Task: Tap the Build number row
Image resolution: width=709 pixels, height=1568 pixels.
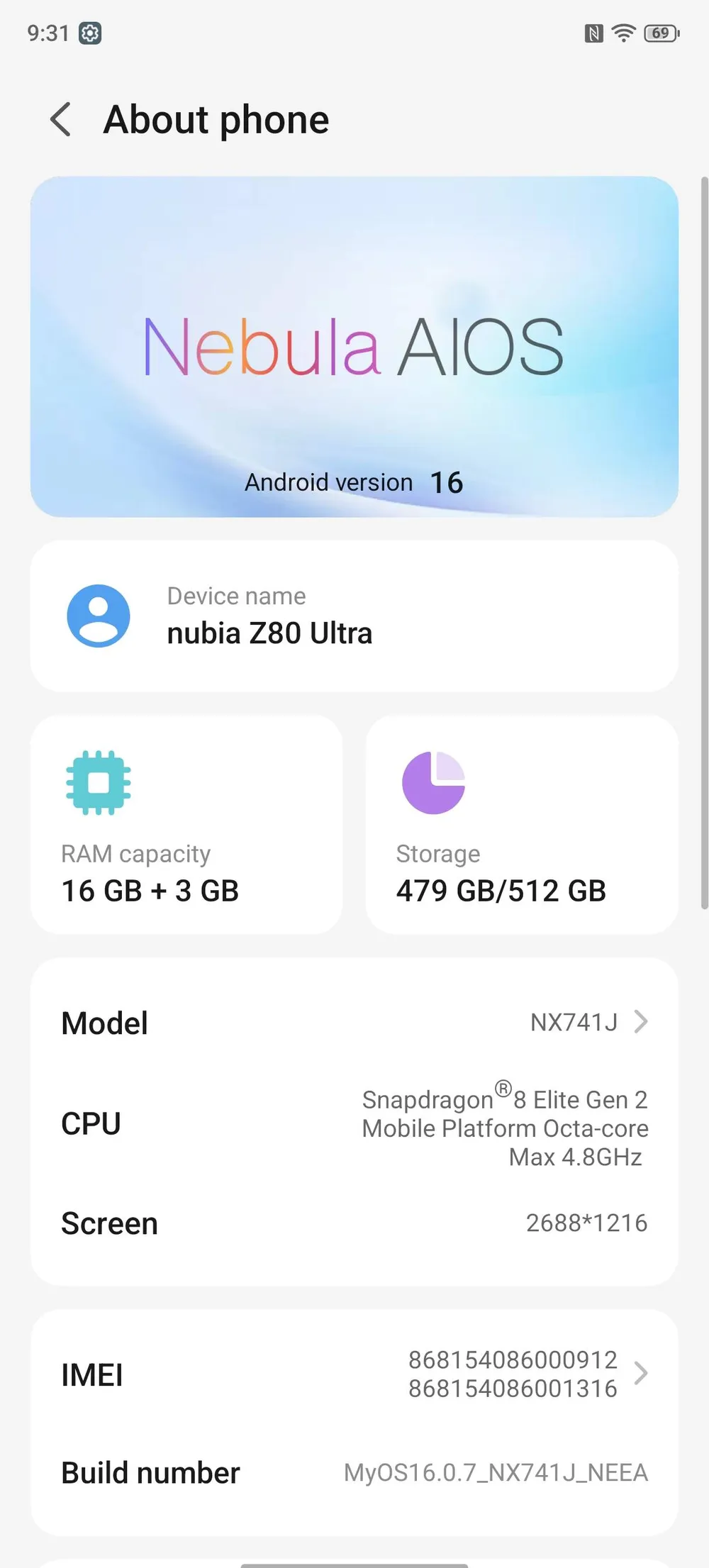Action: tap(354, 1473)
